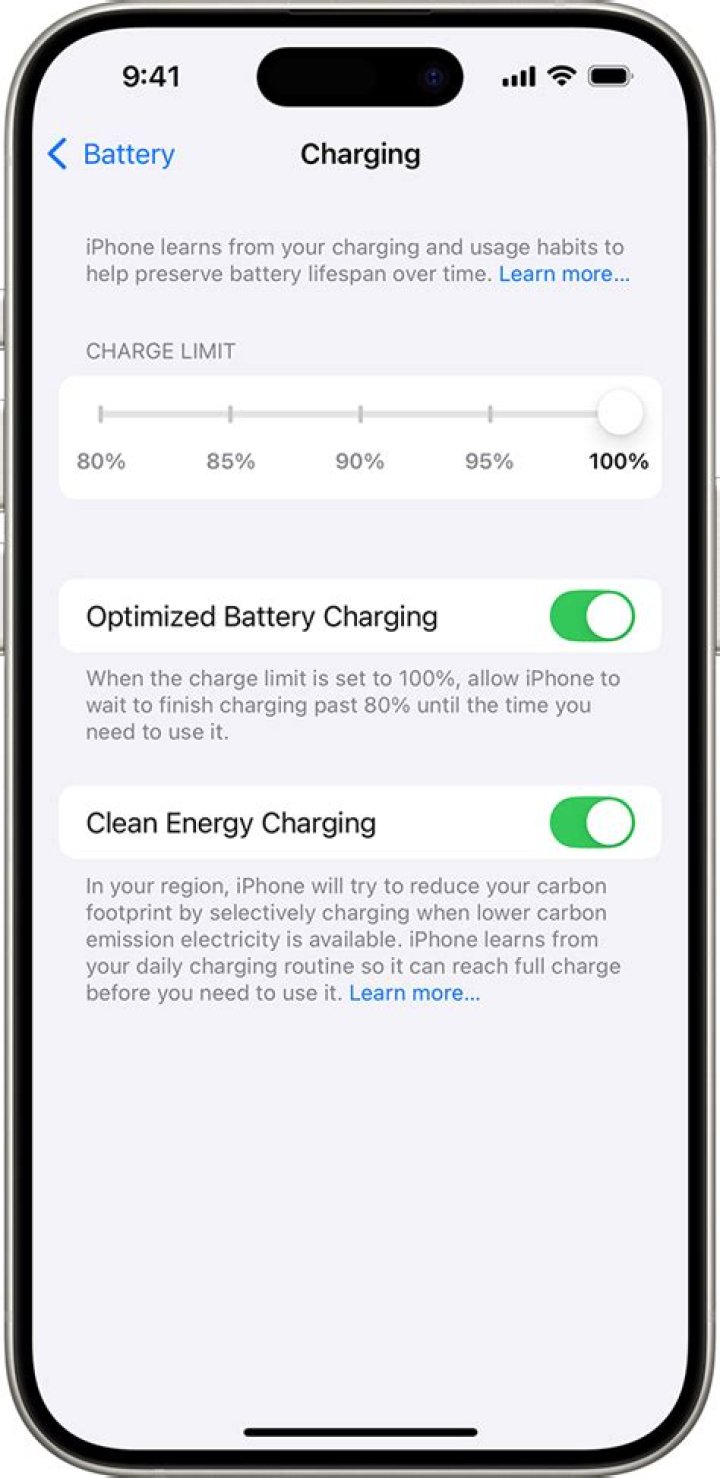
Task: Disable Optimized Battery Charging
Action: click(592, 616)
